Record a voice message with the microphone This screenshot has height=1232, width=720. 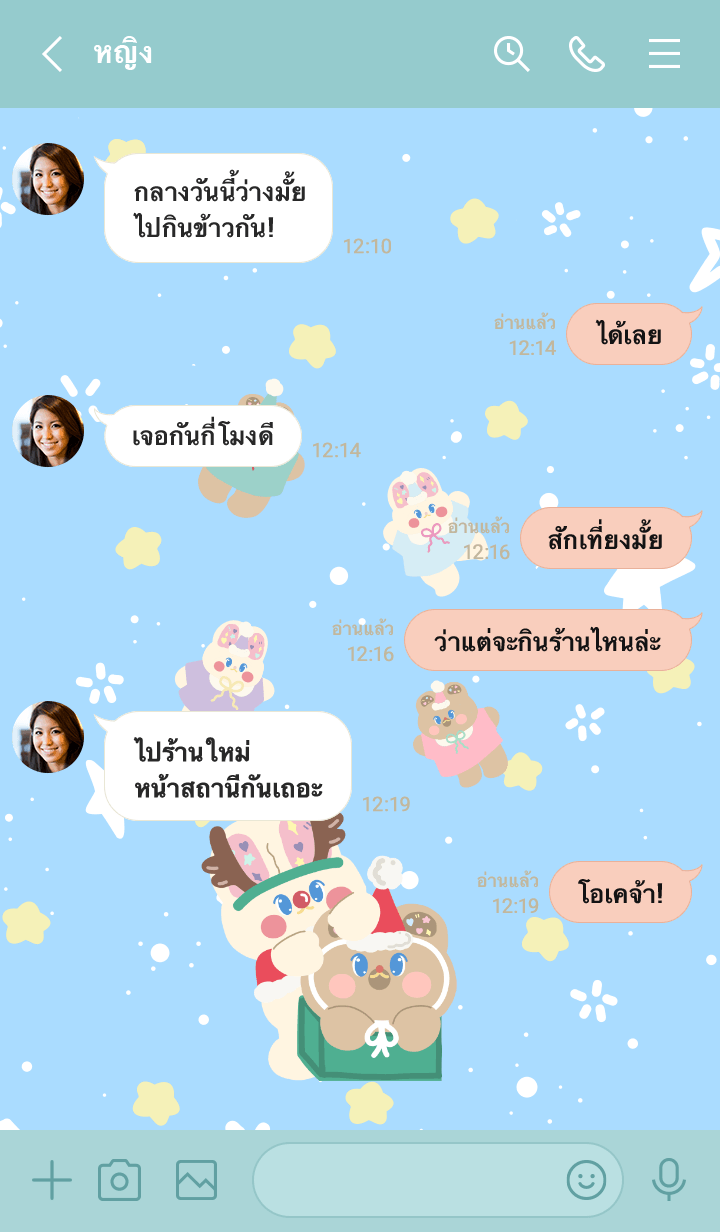[x=668, y=1181]
